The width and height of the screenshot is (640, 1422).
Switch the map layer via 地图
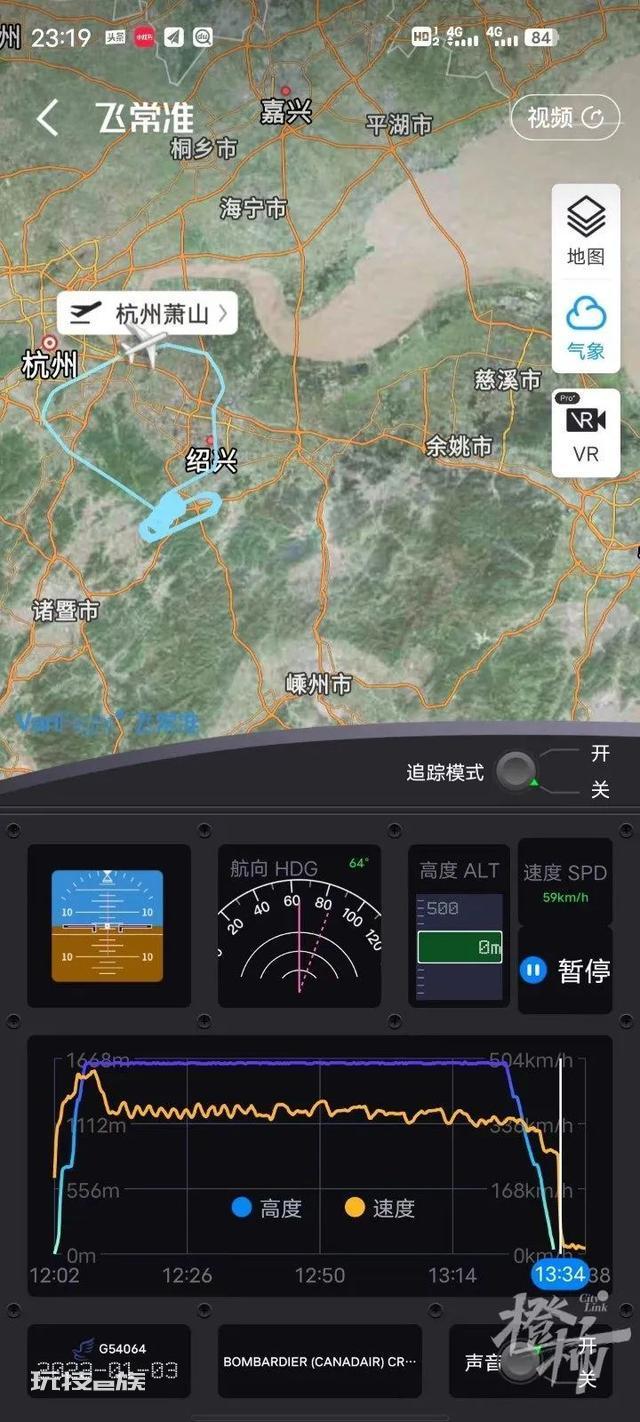pos(586,231)
